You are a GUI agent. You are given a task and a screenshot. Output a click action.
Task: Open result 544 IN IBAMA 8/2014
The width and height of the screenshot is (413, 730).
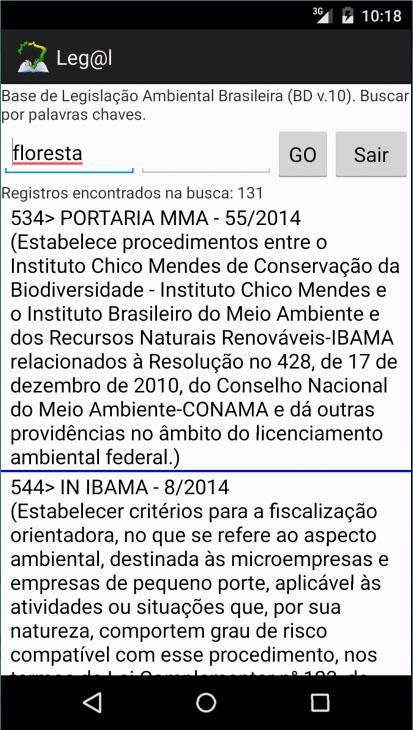pos(206,574)
